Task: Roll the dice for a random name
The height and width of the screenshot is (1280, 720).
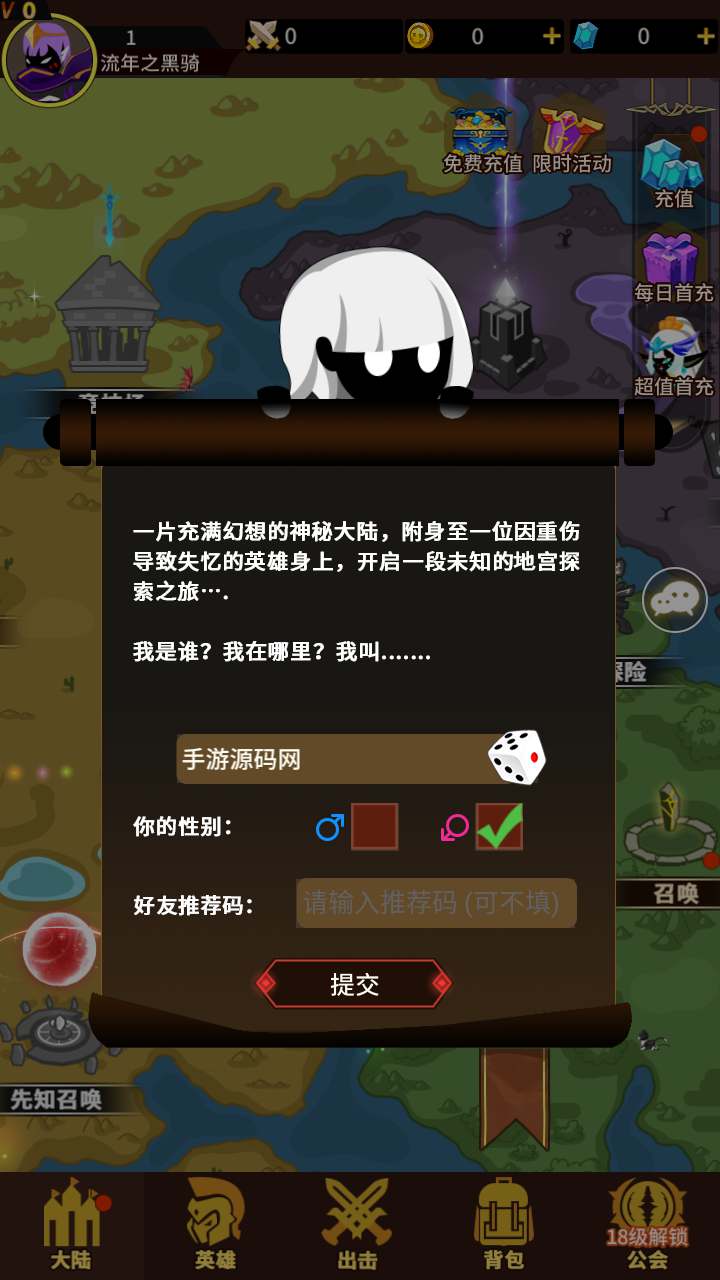Action: pyautogui.click(x=517, y=757)
